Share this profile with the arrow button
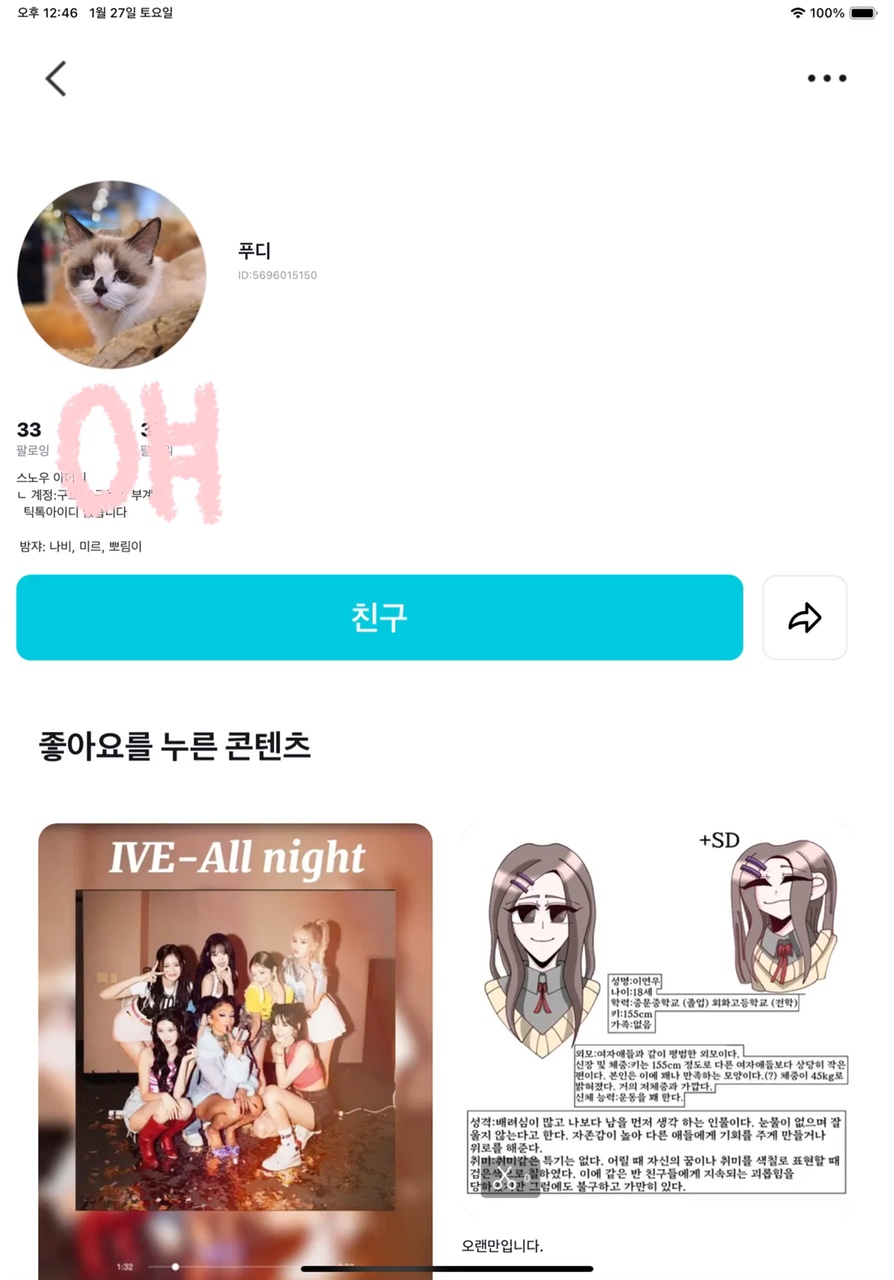Screen dimensions: 894x1280 805,618
